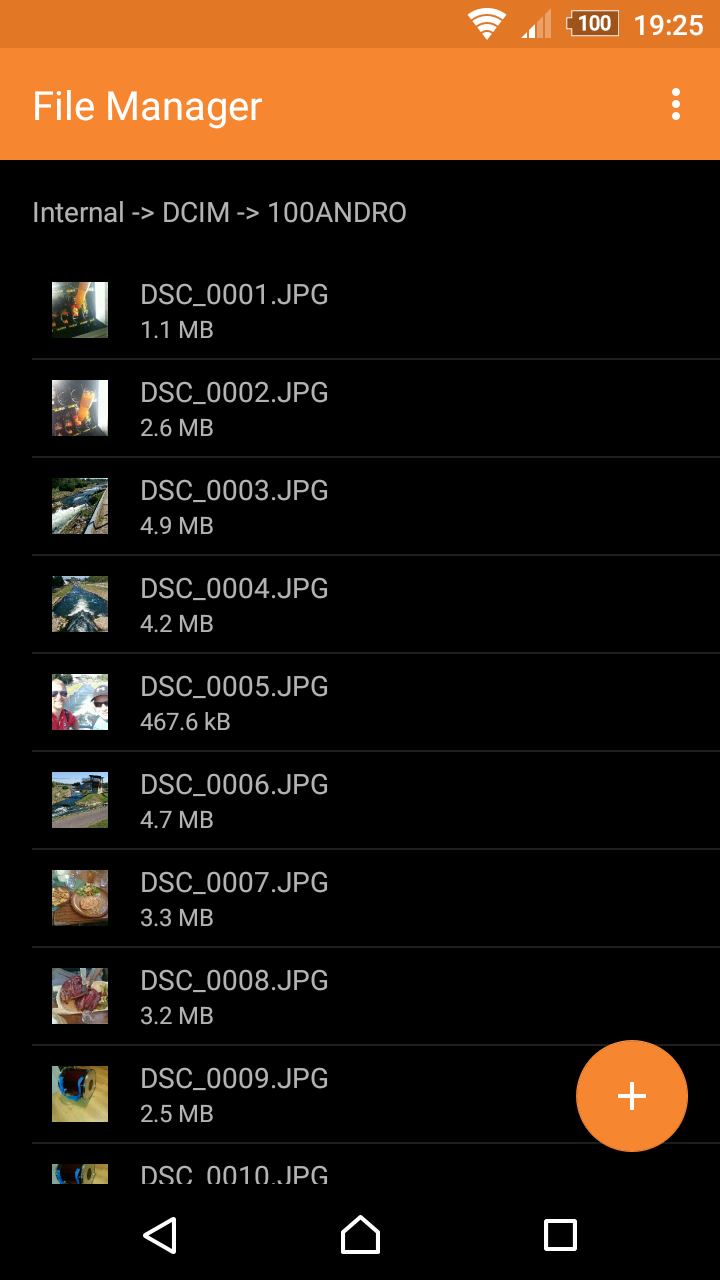Tap the orange plus floating button
This screenshot has height=1280, width=720.
(x=631, y=1096)
